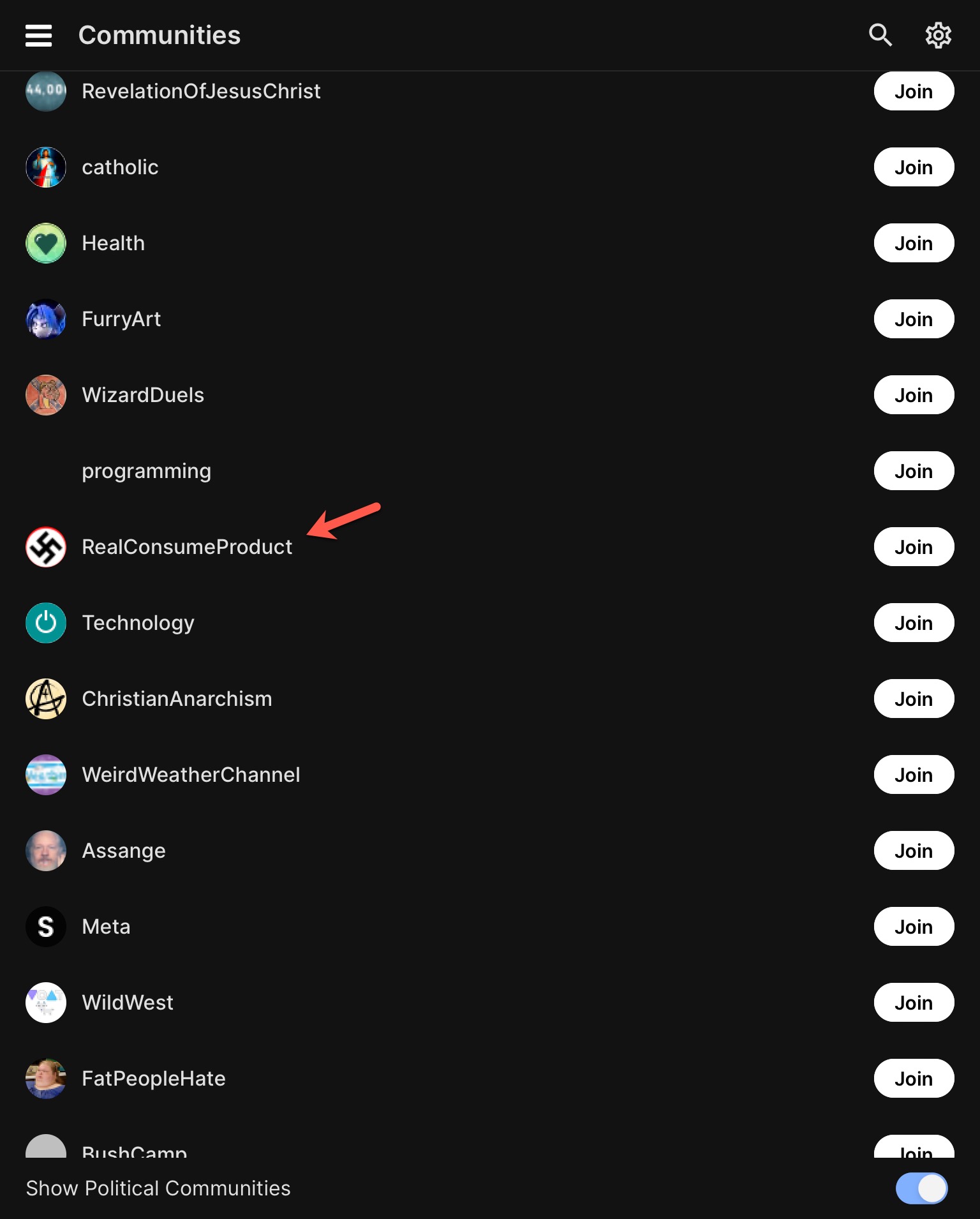Open the WeirdWeatherChannel community
Screen dimensions: 980x1219
191,775
